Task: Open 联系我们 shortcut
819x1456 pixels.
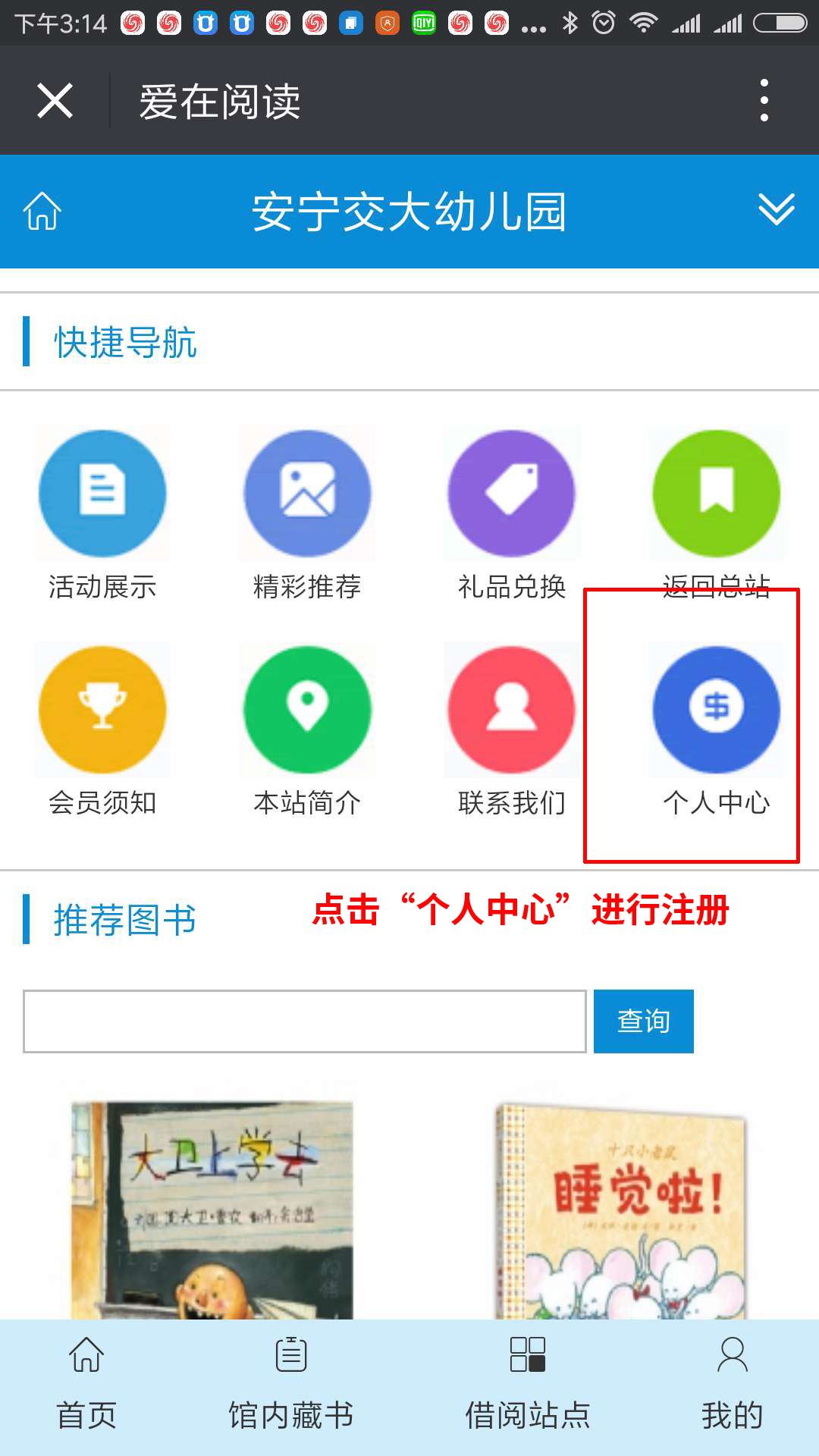Action: (512, 710)
